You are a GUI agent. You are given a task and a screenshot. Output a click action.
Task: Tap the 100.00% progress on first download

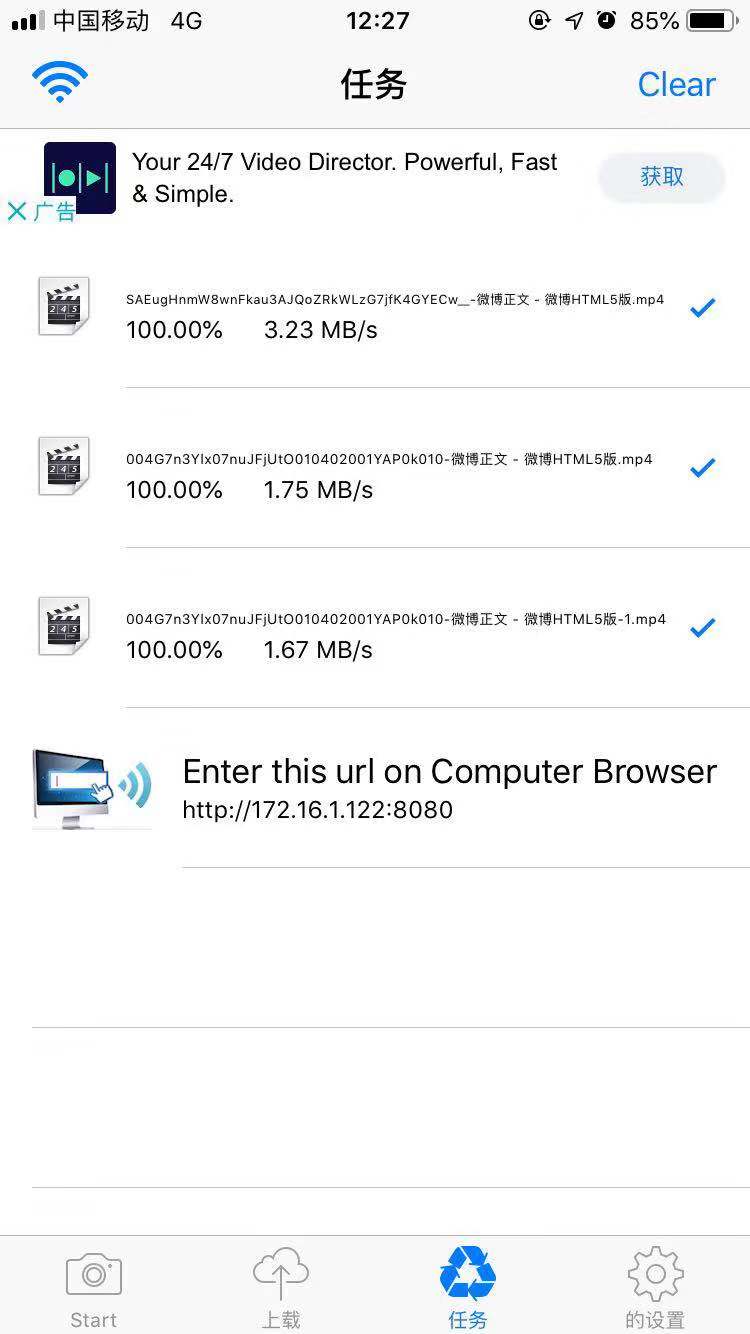pyautogui.click(x=173, y=330)
